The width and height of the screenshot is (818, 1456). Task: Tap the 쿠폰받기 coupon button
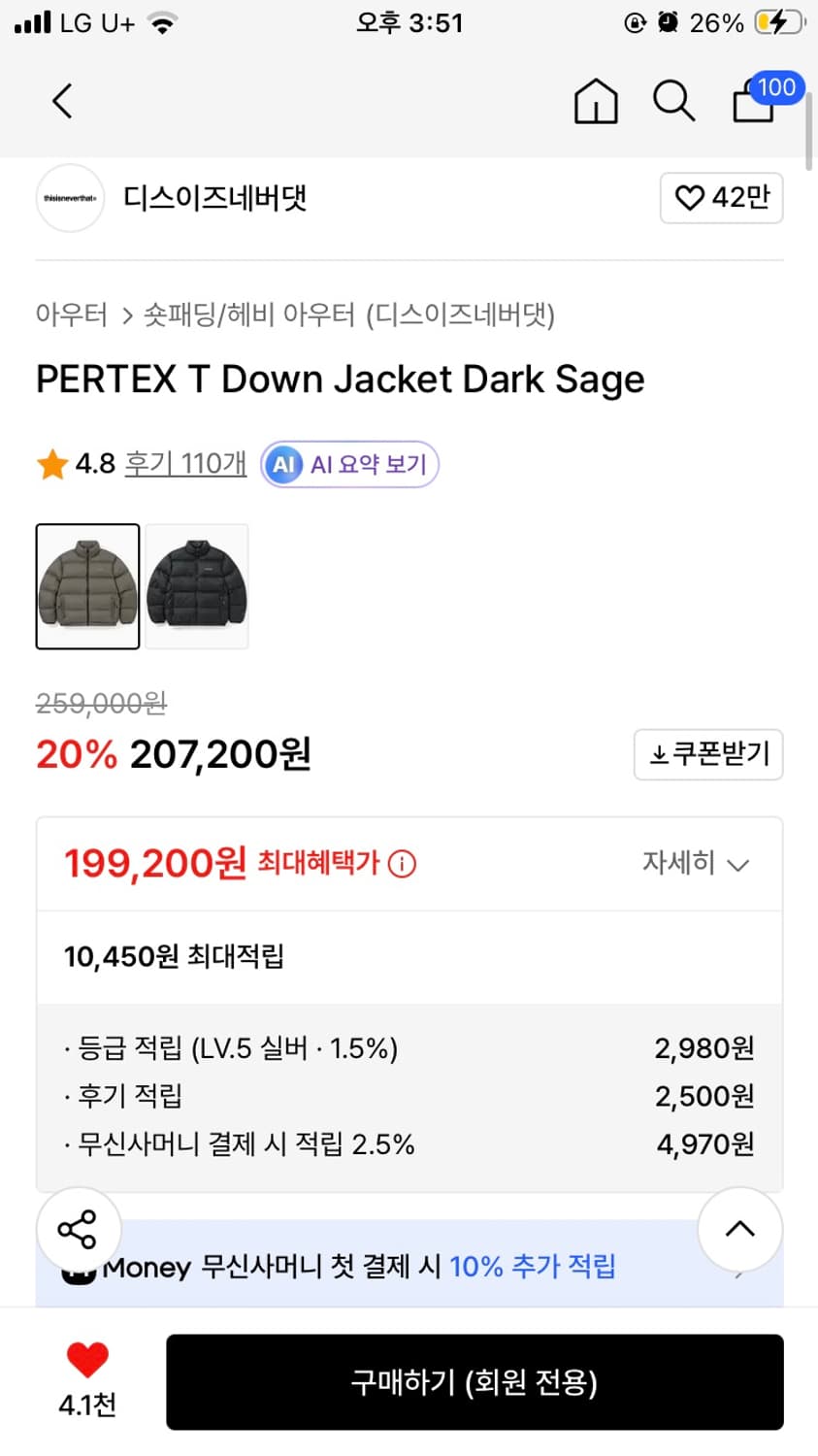coord(707,754)
